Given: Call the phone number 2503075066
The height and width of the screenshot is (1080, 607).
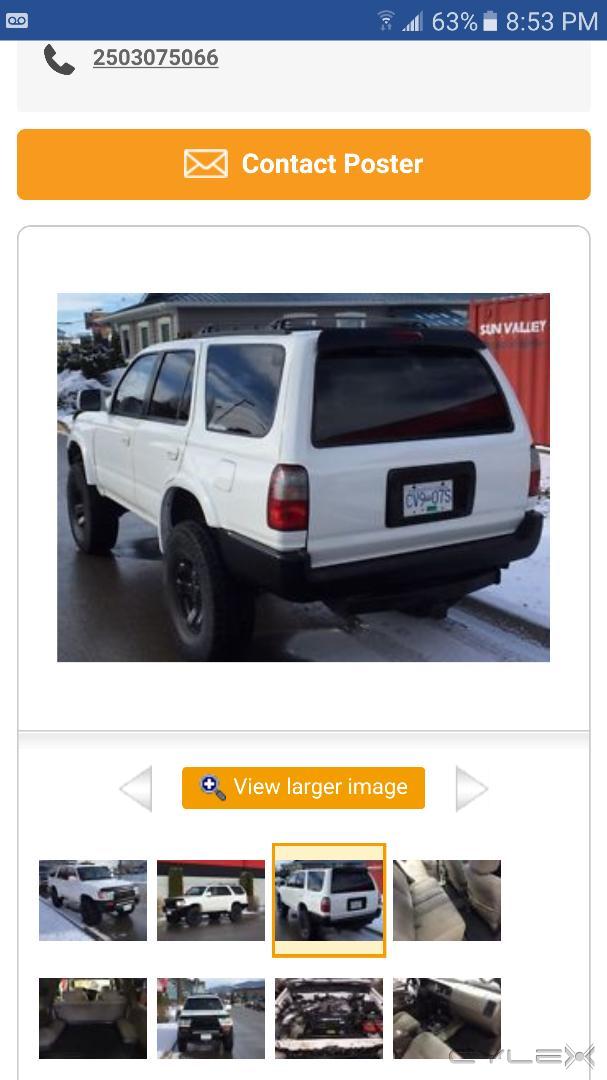Looking at the screenshot, I should click(x=156, y=58).
